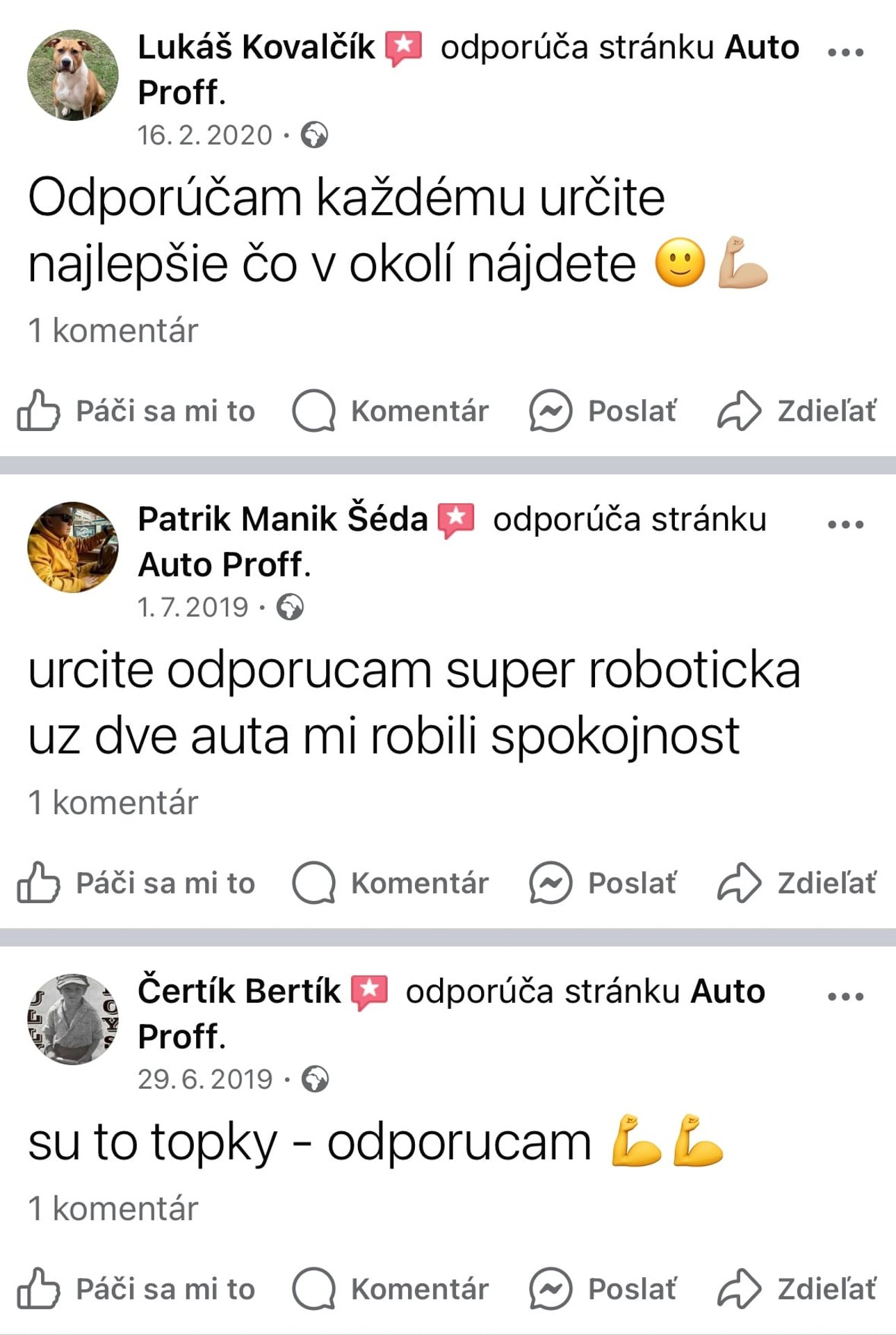Image resolution: width=896 pixels, height=1335 pixels.
Task: Comment on Čertík Bertík's post
Action: coord(391,1289)
